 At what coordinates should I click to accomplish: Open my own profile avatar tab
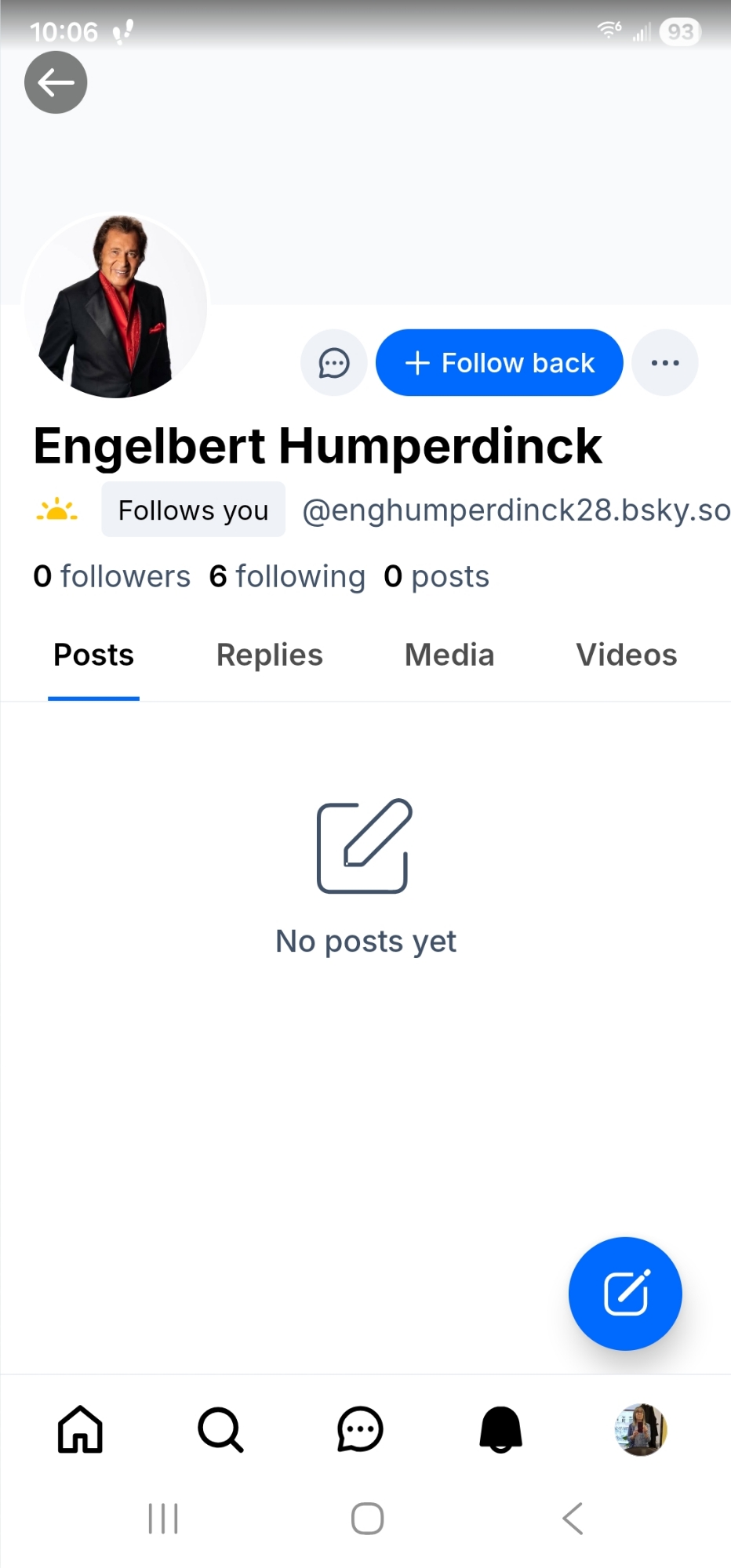point(641,1430)
